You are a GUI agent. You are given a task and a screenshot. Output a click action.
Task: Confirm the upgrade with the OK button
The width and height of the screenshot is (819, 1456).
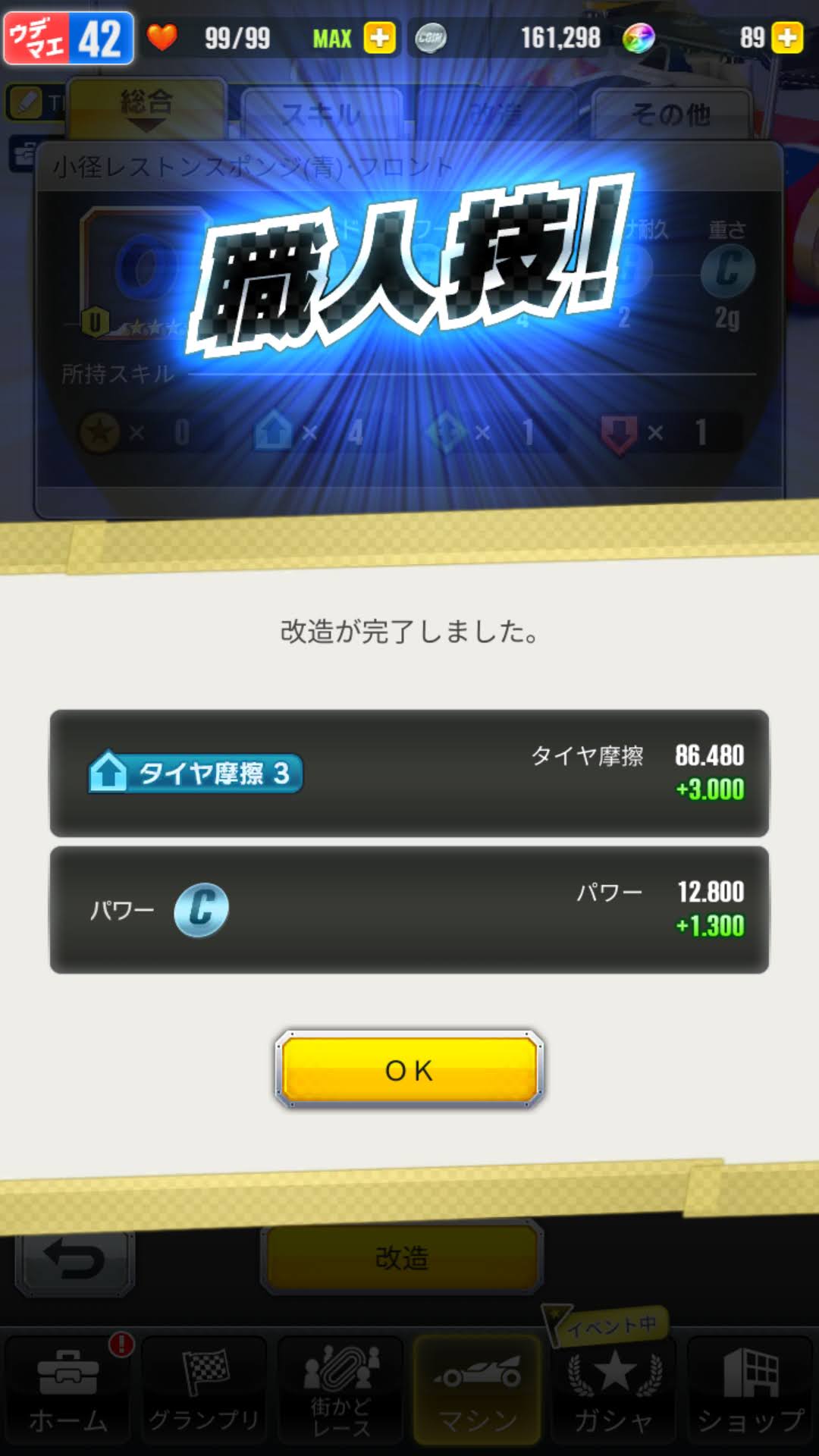coord(409,1070)
